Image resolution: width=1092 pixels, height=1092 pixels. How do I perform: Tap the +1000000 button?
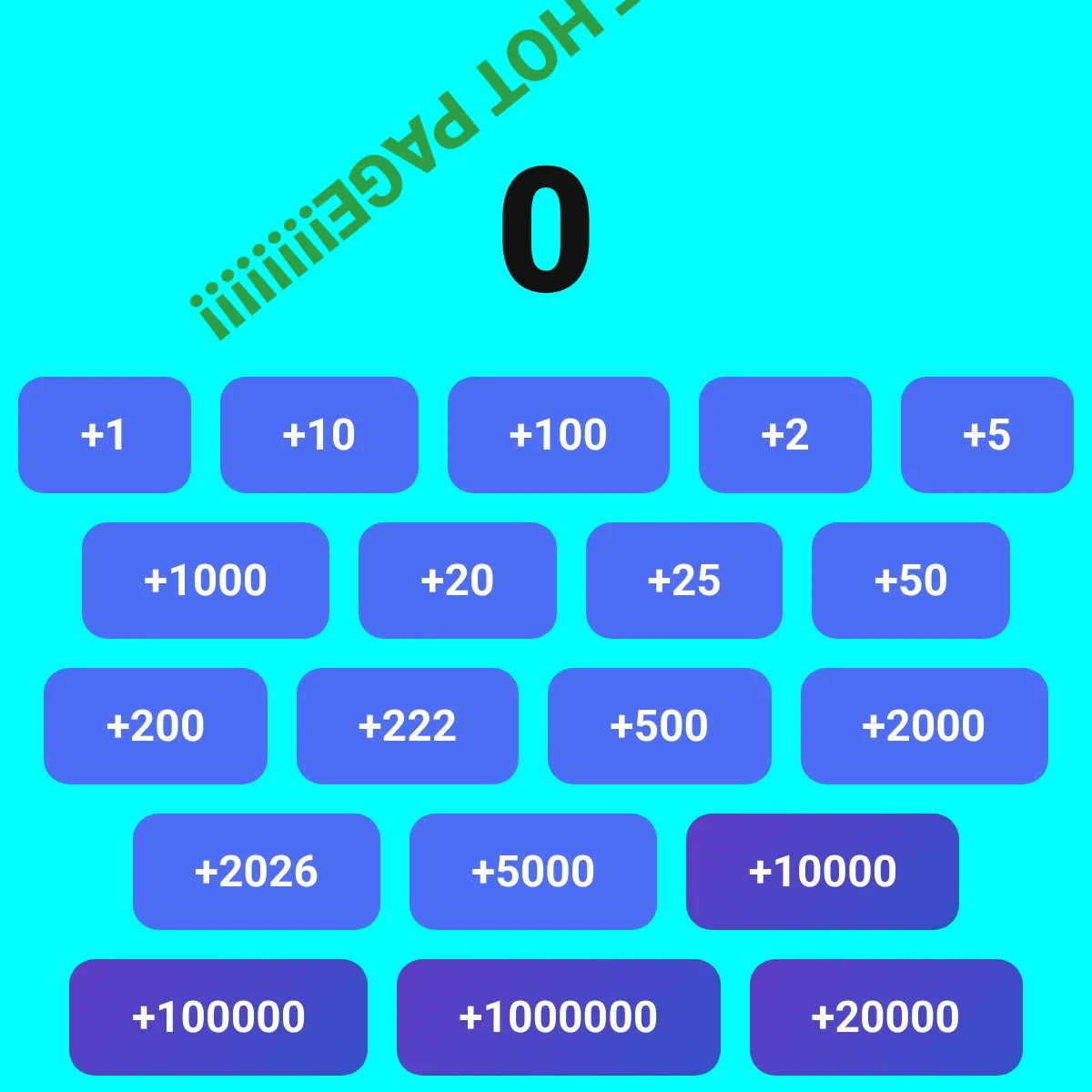[559, 1017]
